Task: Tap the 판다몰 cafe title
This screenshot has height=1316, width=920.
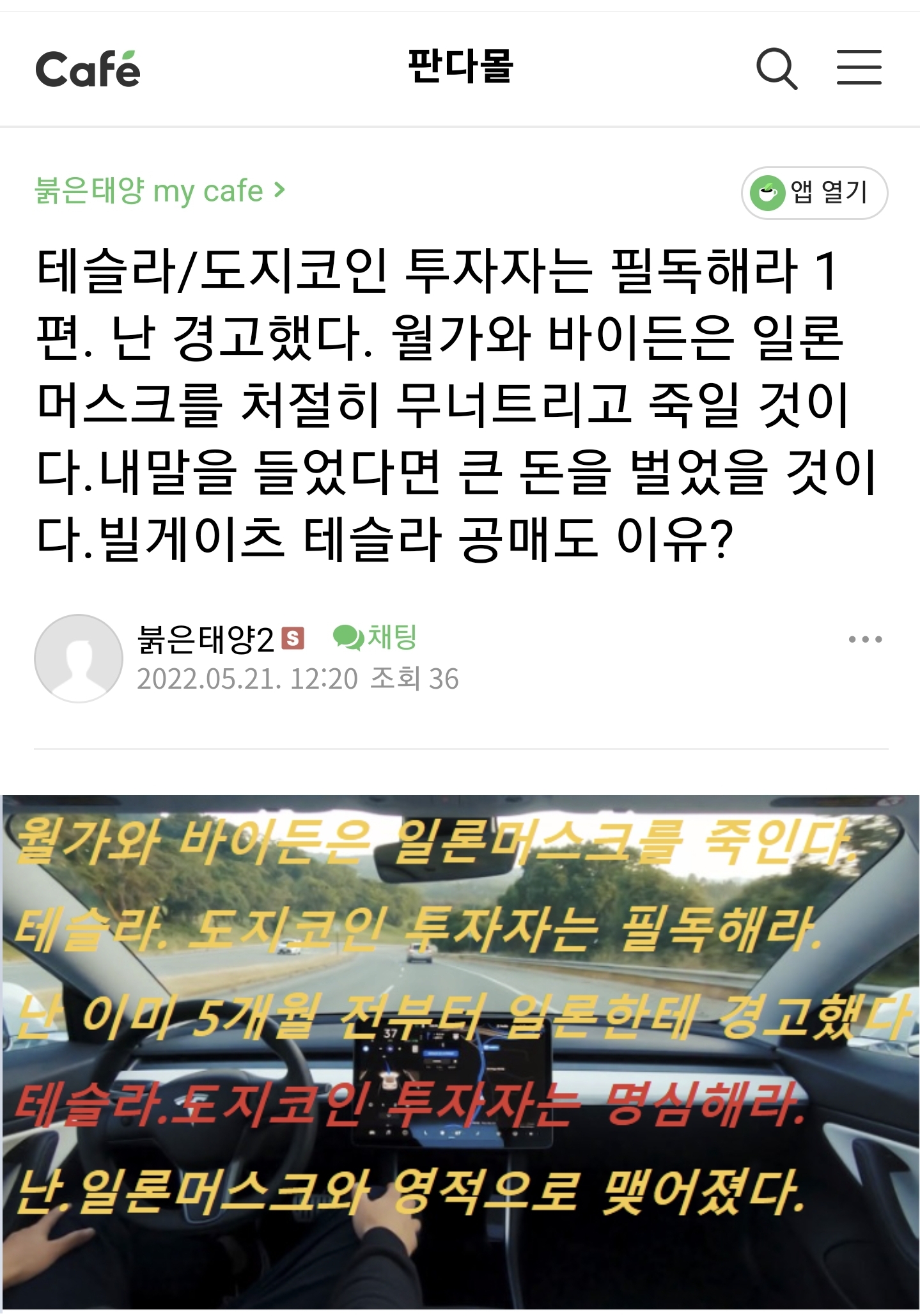Action: pos(460,66)
